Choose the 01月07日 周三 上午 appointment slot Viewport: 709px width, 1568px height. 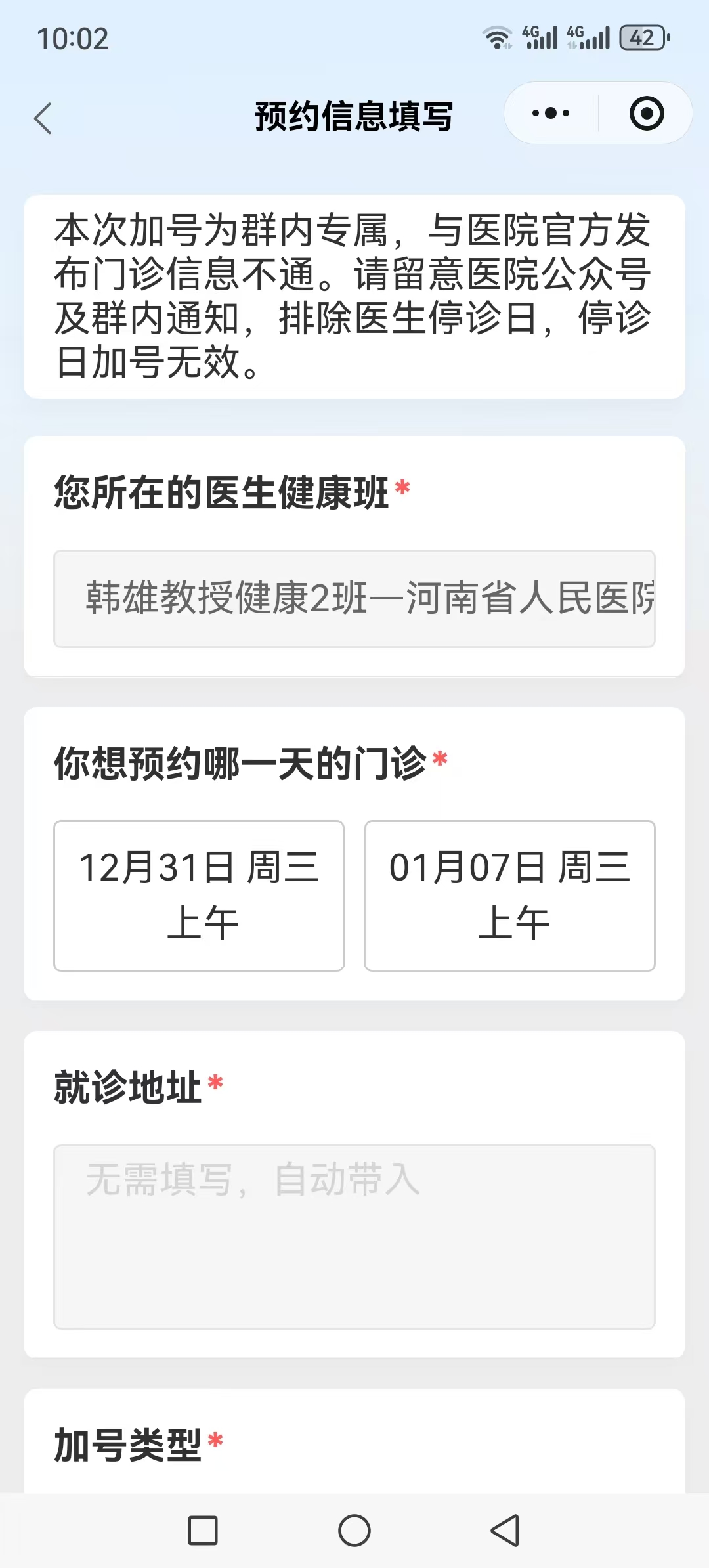509,895
